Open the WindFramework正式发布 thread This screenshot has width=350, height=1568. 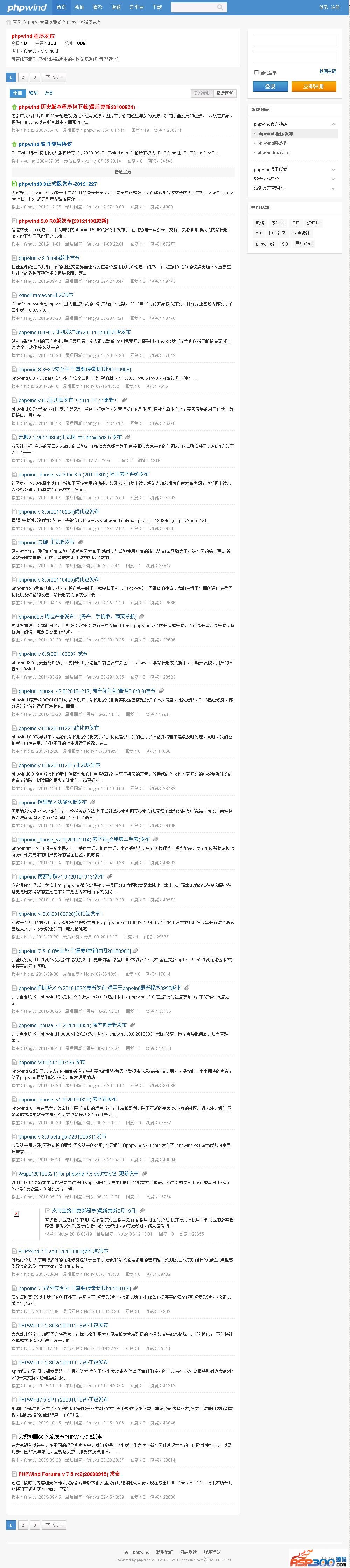click(45, 295)
